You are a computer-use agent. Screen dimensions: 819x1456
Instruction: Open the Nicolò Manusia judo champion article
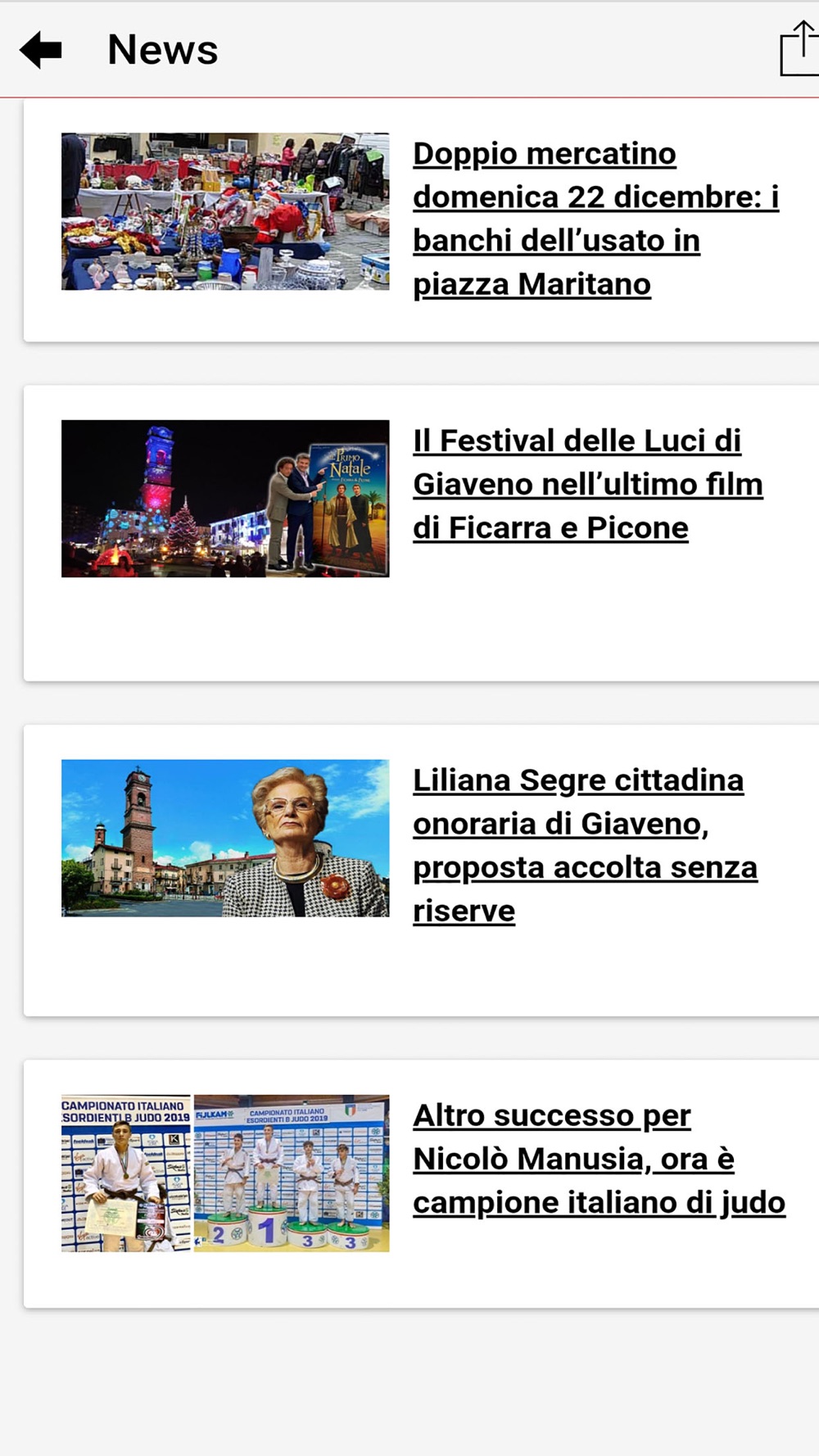(x=599, y=1159)
